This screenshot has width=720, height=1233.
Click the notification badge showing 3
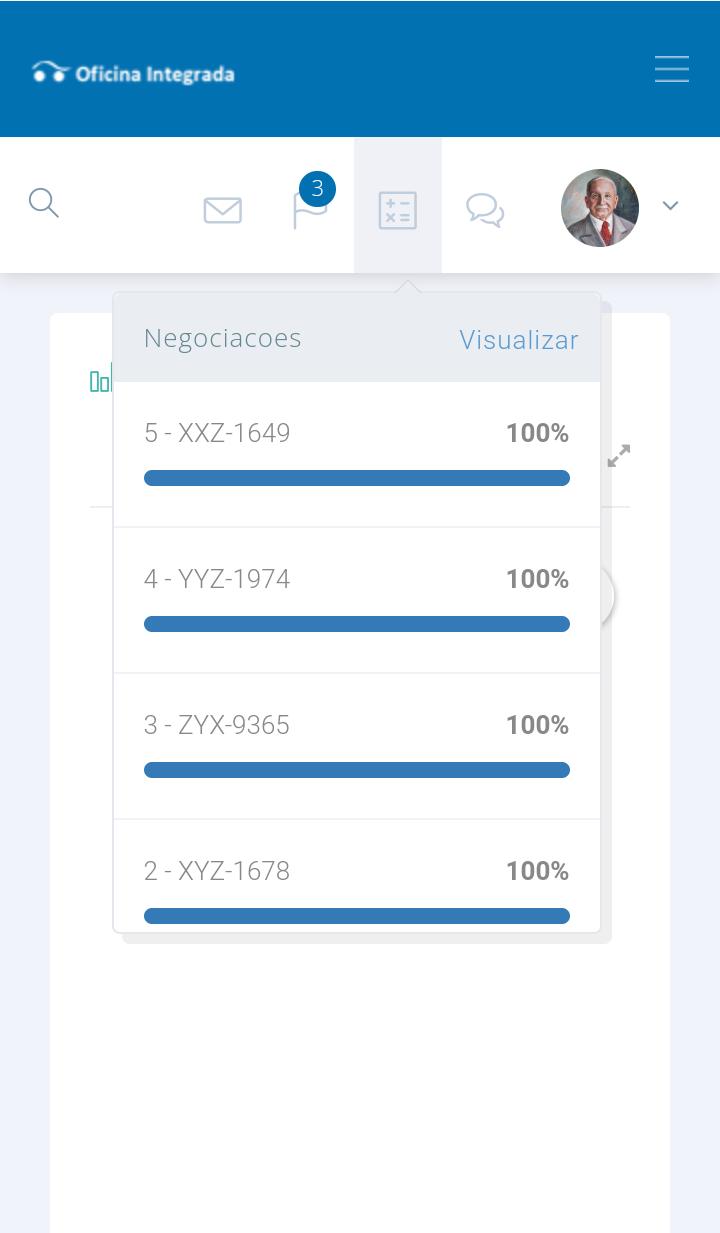click(x=317, y=188)
